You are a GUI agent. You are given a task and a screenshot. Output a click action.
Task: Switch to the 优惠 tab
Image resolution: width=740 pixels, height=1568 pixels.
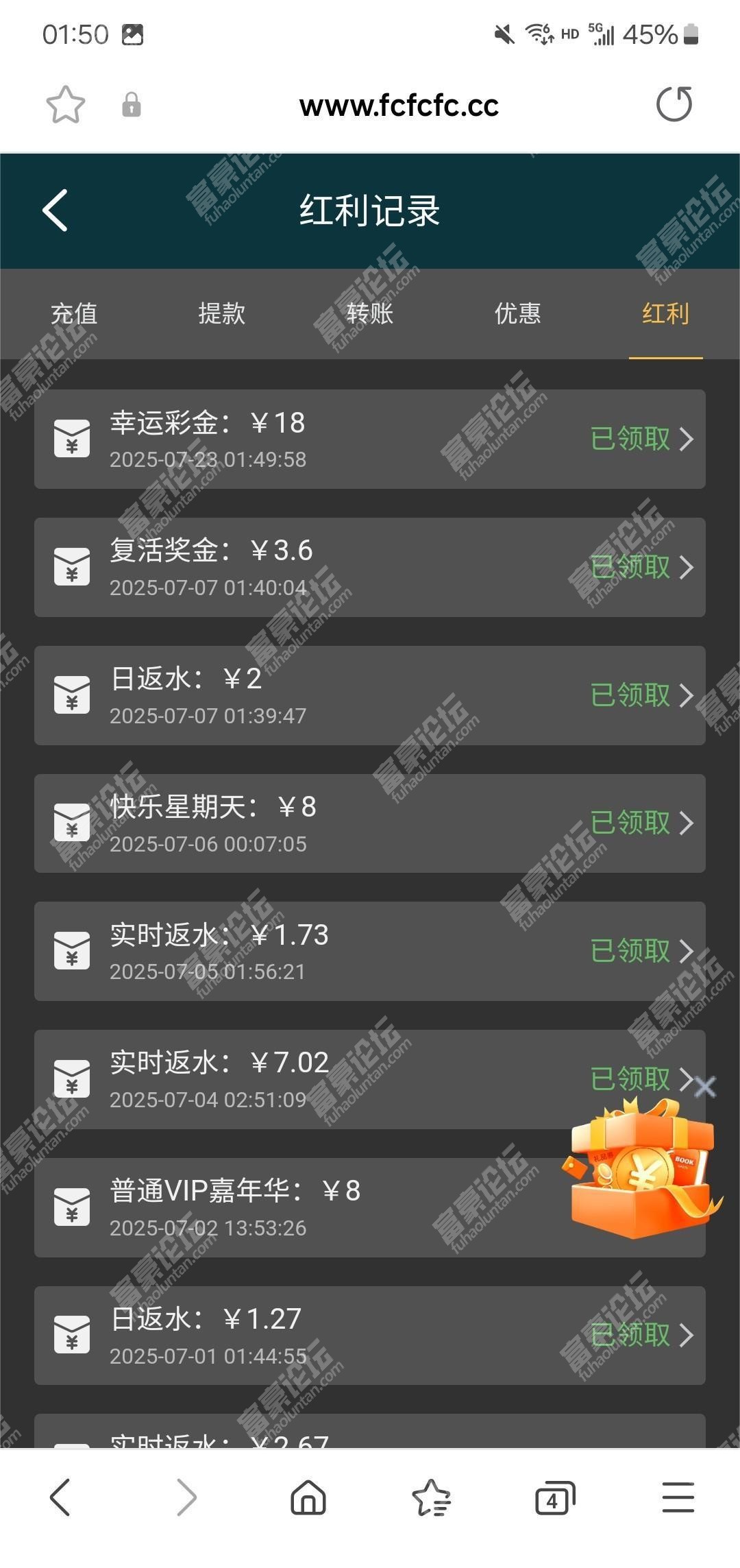pyautogui.click(x=518, y=314)
